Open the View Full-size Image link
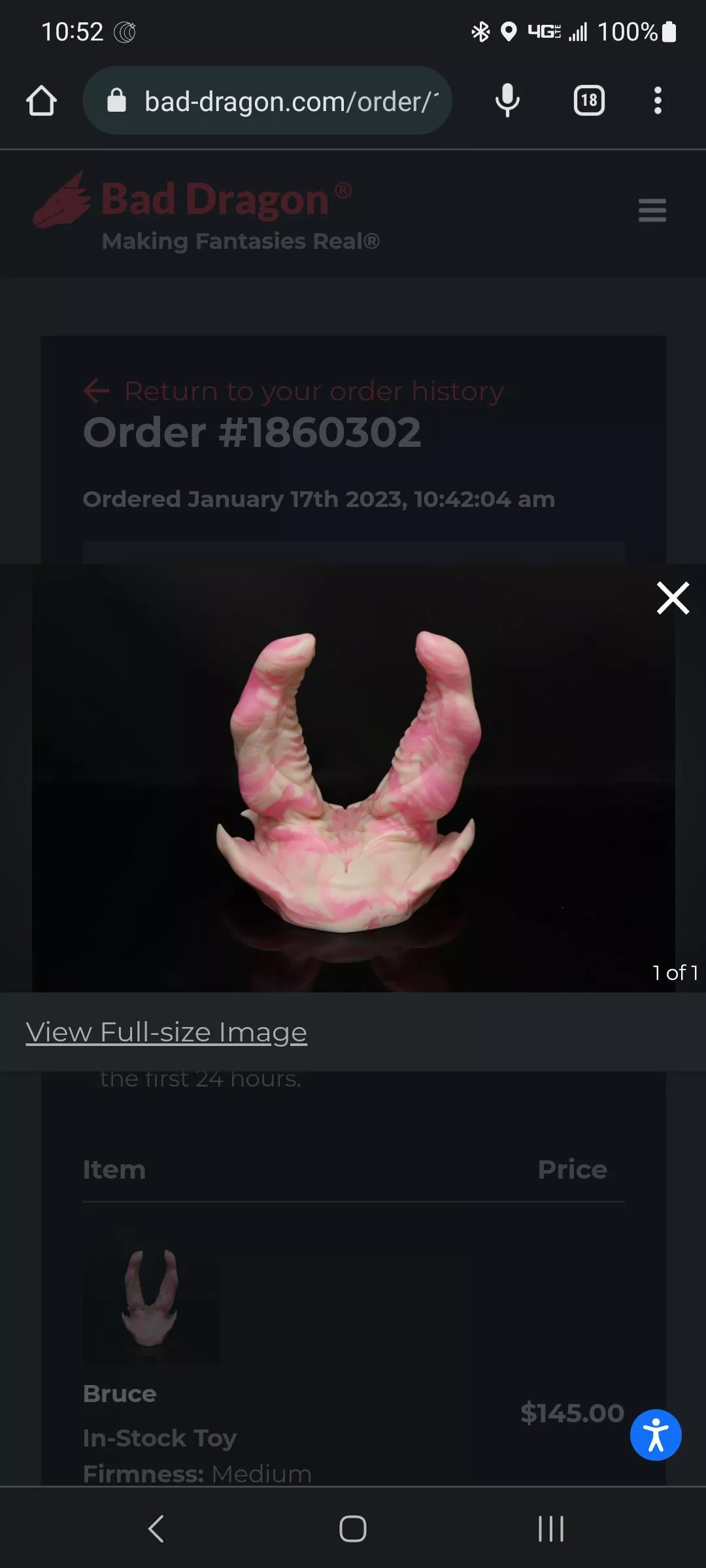 point(166,1033)
